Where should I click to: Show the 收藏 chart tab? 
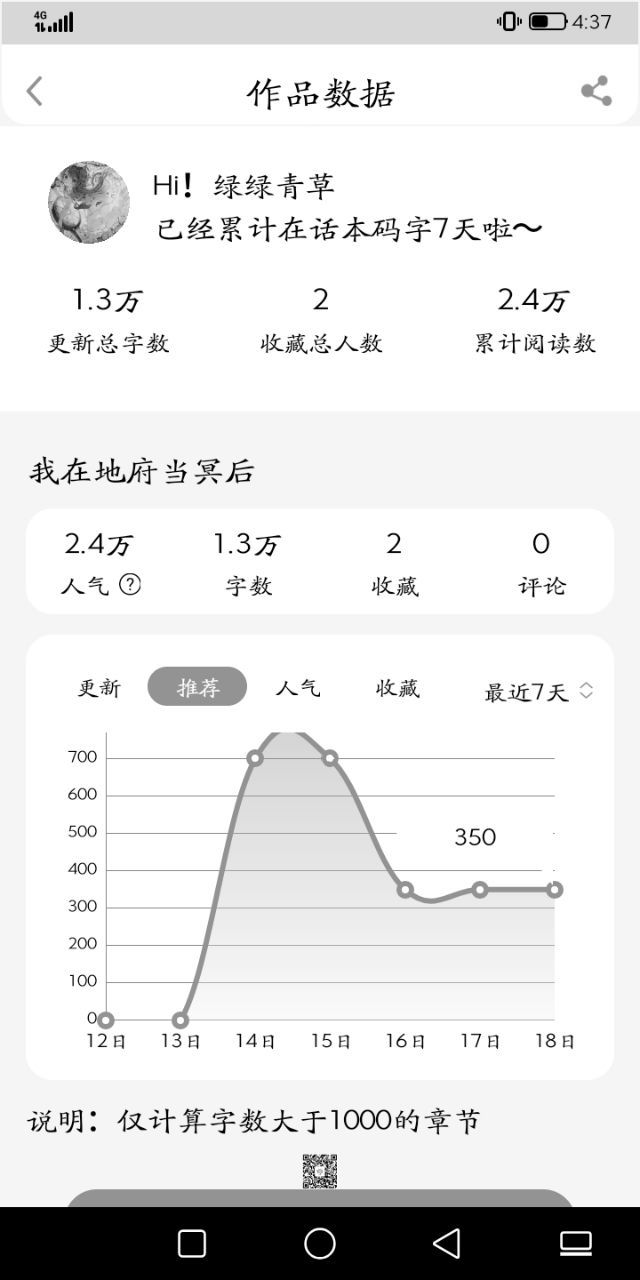click(397, 688)
